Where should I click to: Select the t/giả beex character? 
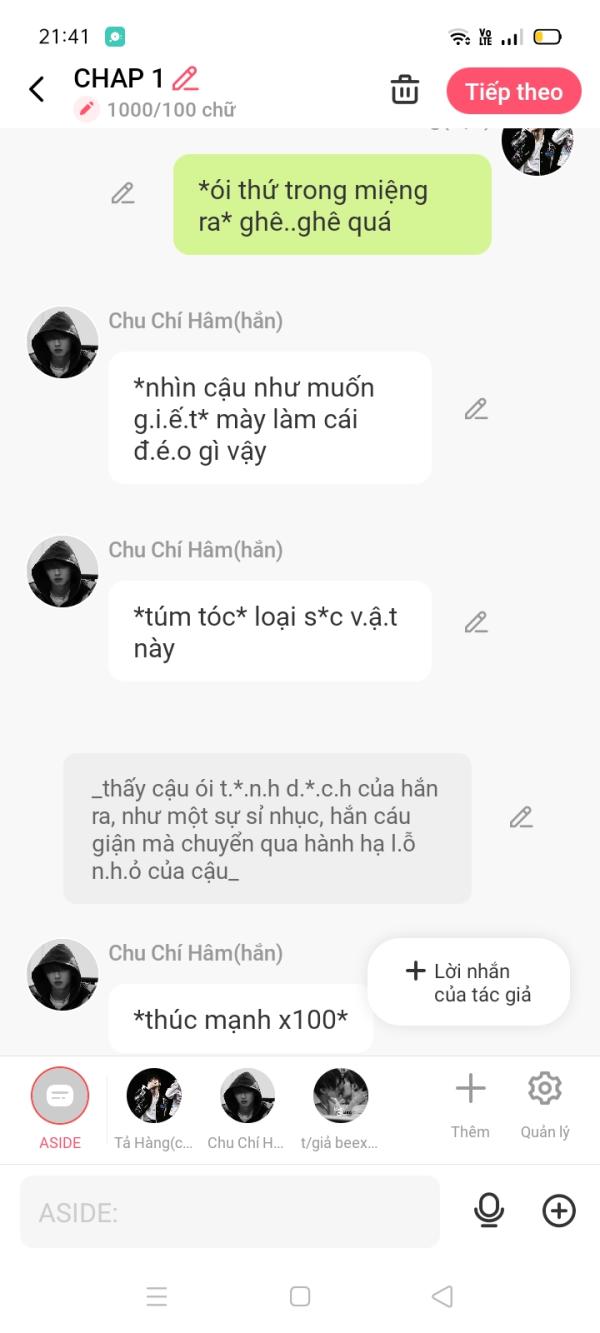click(340, 1109)
